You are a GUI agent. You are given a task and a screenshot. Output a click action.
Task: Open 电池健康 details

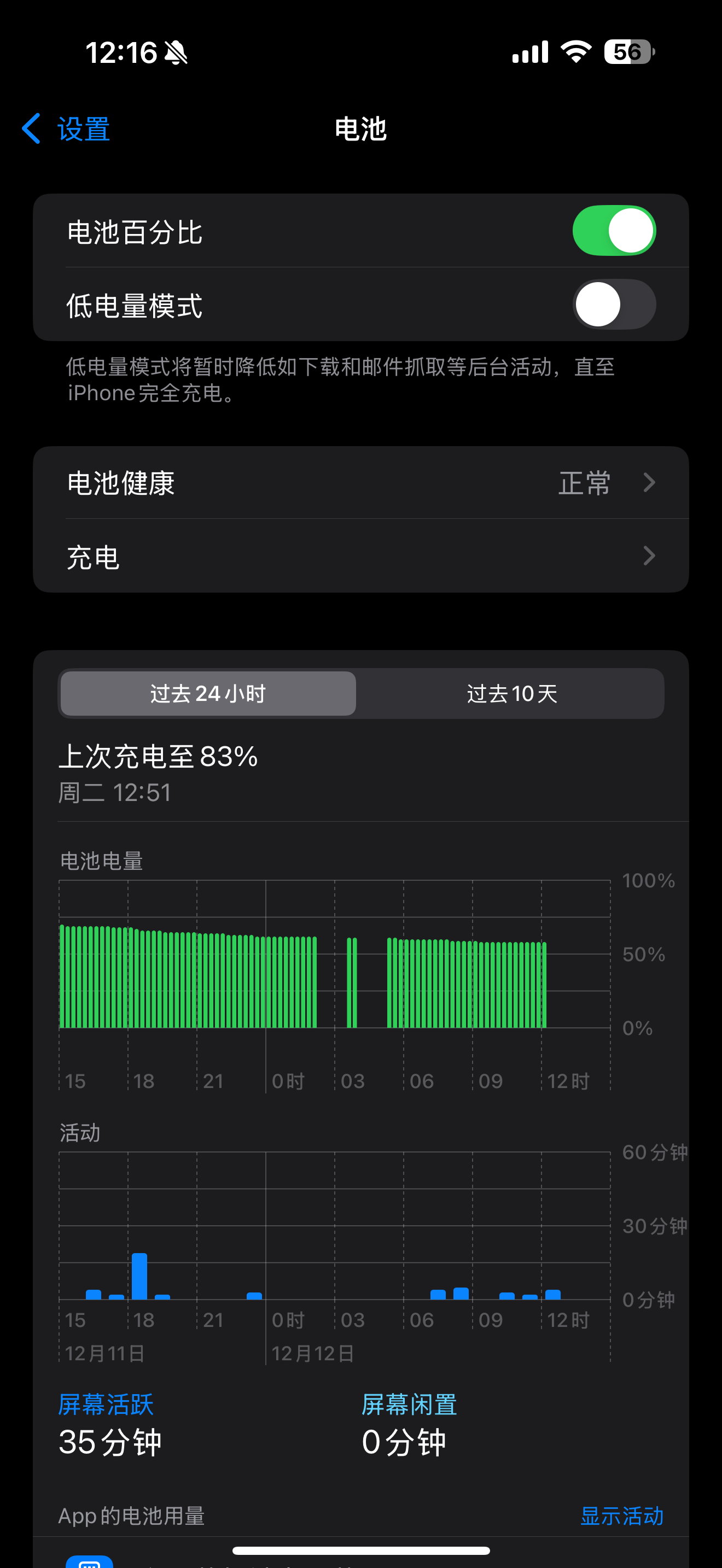click(x=360, y=483)
